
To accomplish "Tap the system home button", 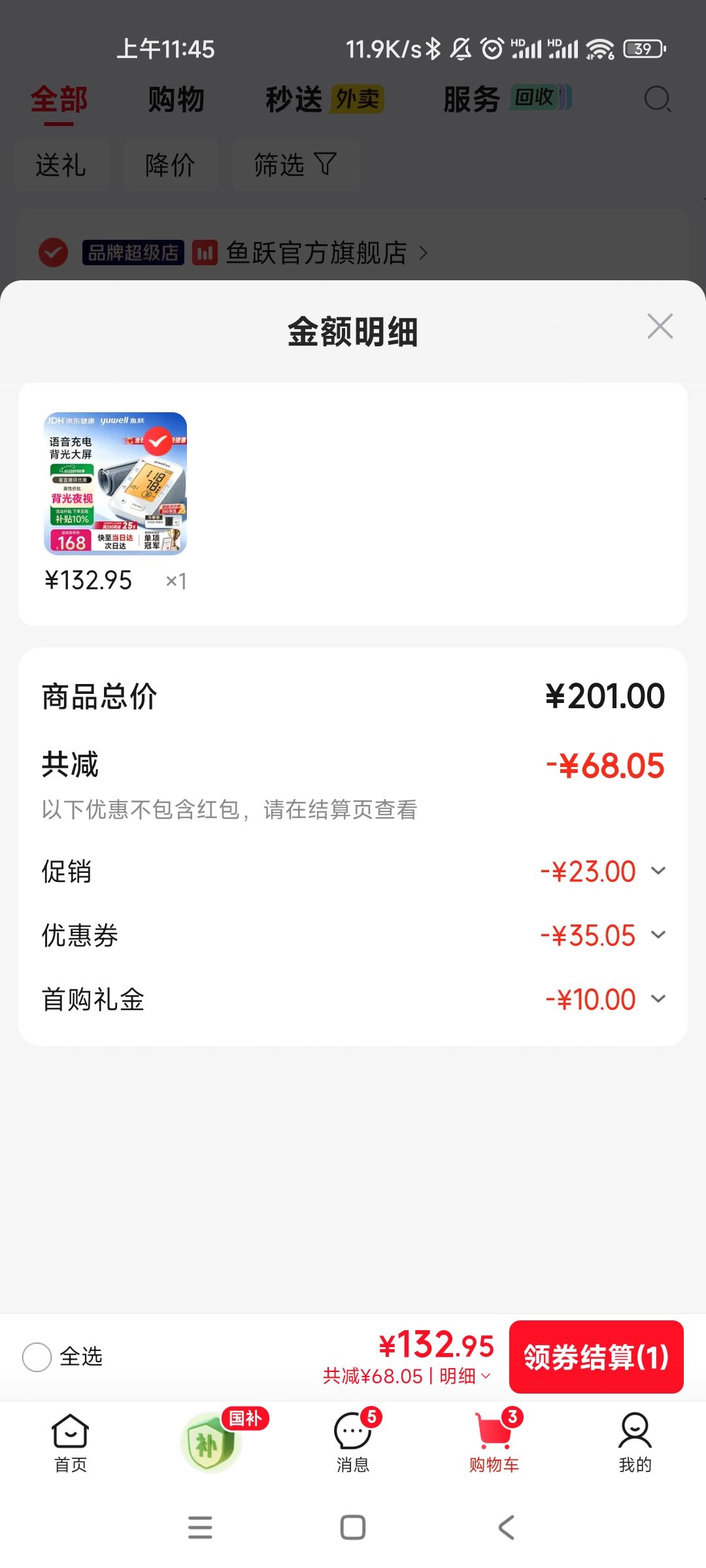I will (x=353, y=1527).
